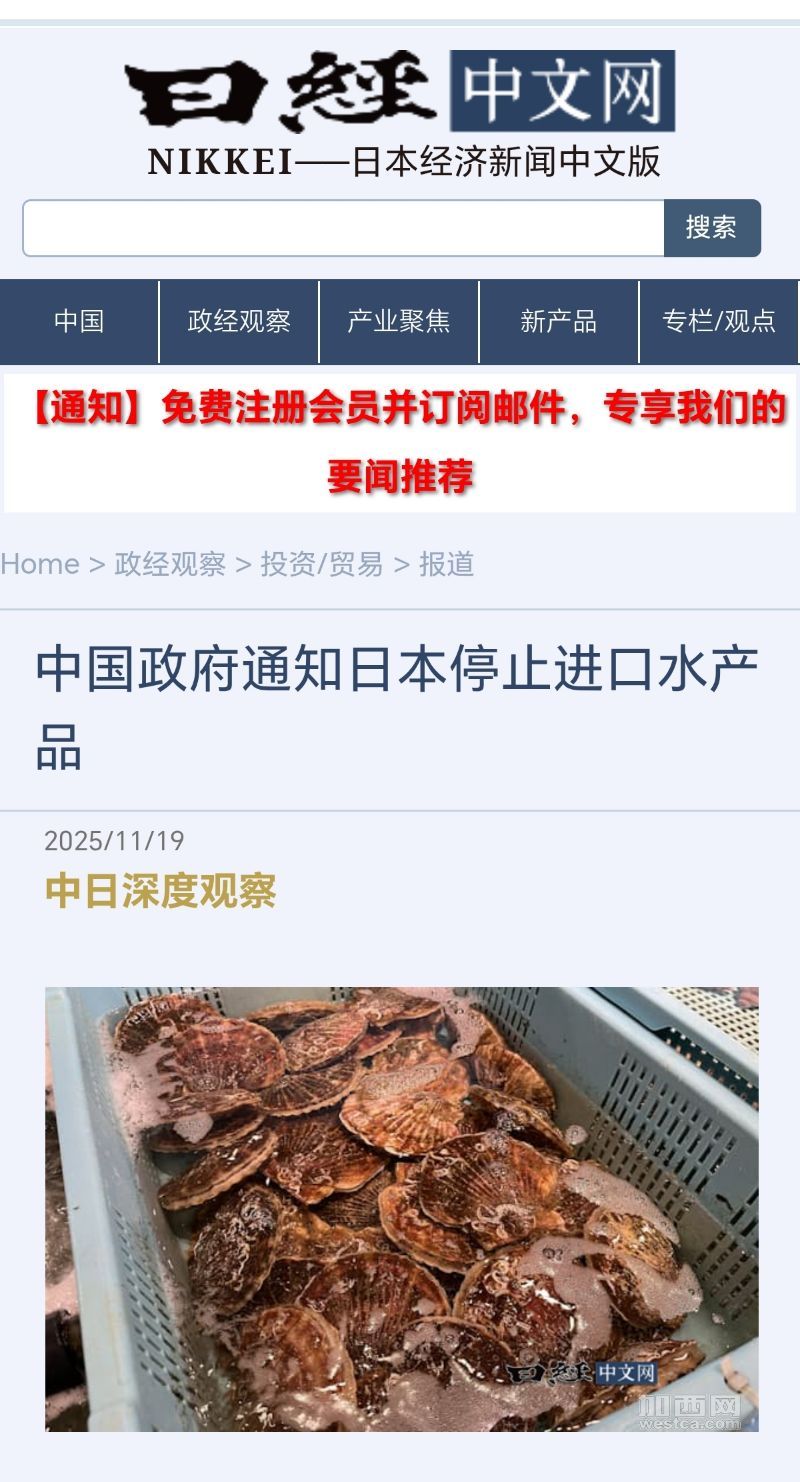Screen dimensions: 800x1482
Task: Switch to the 政经观察 tab
Action: pyautogui.click(x=239, y=321)
